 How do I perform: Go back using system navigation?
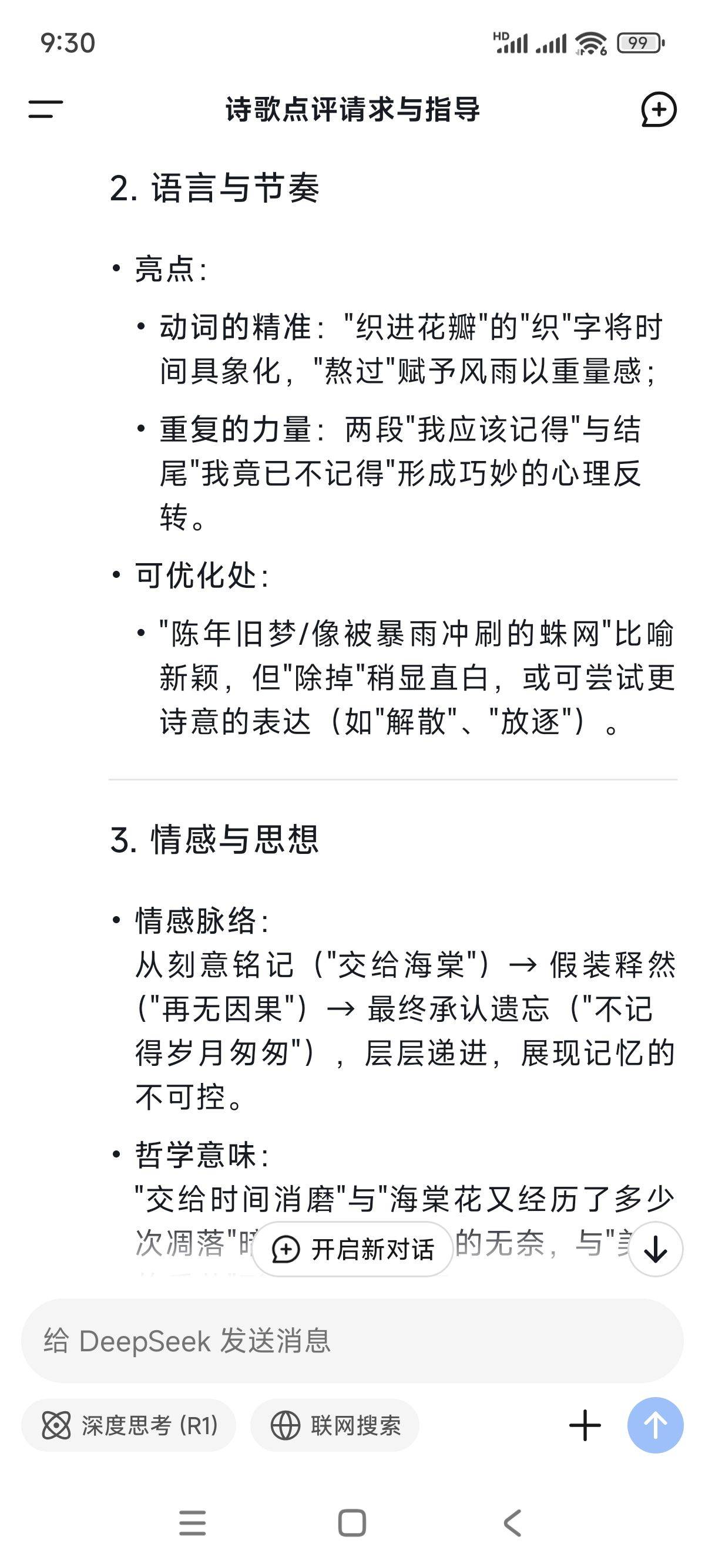[513, 1523]
